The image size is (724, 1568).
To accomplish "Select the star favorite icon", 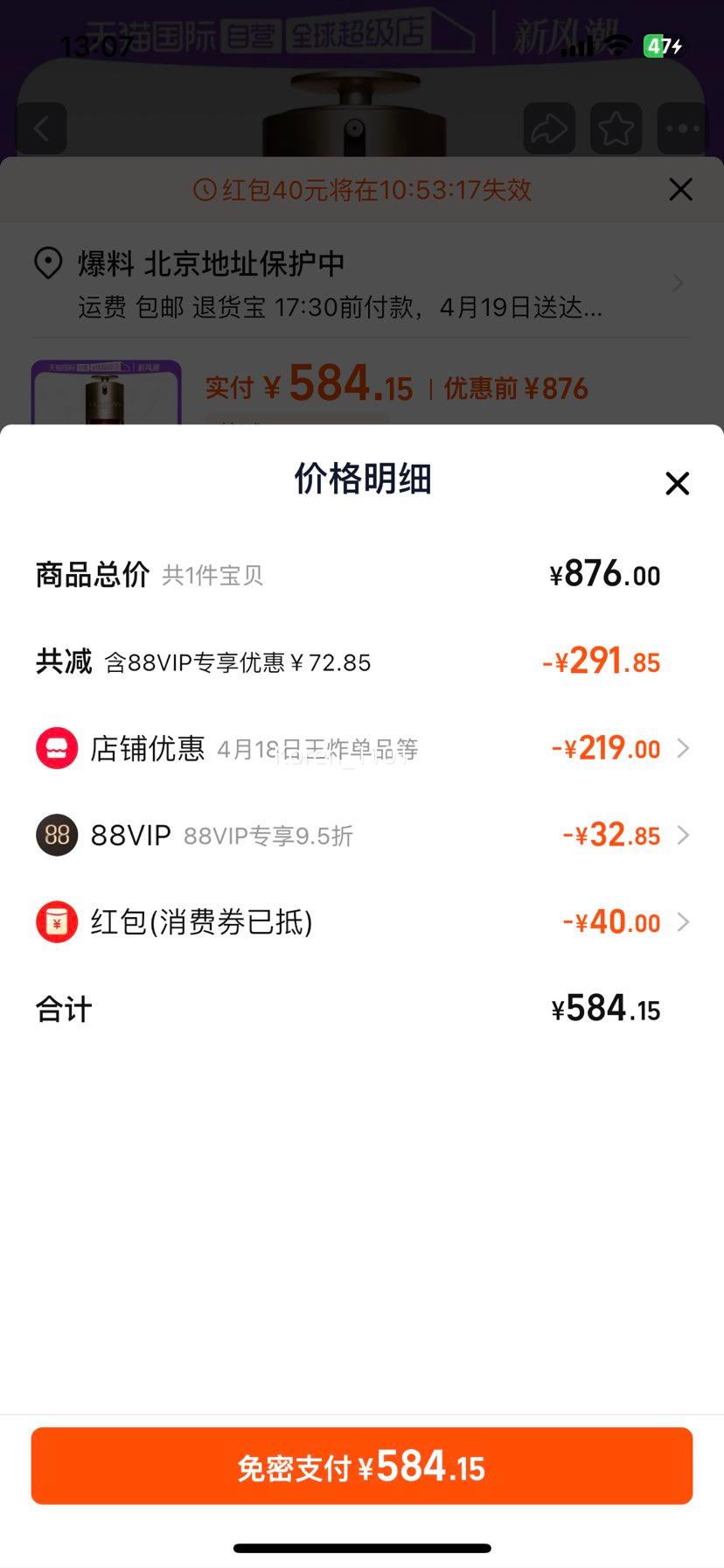I will click(616, 128).
